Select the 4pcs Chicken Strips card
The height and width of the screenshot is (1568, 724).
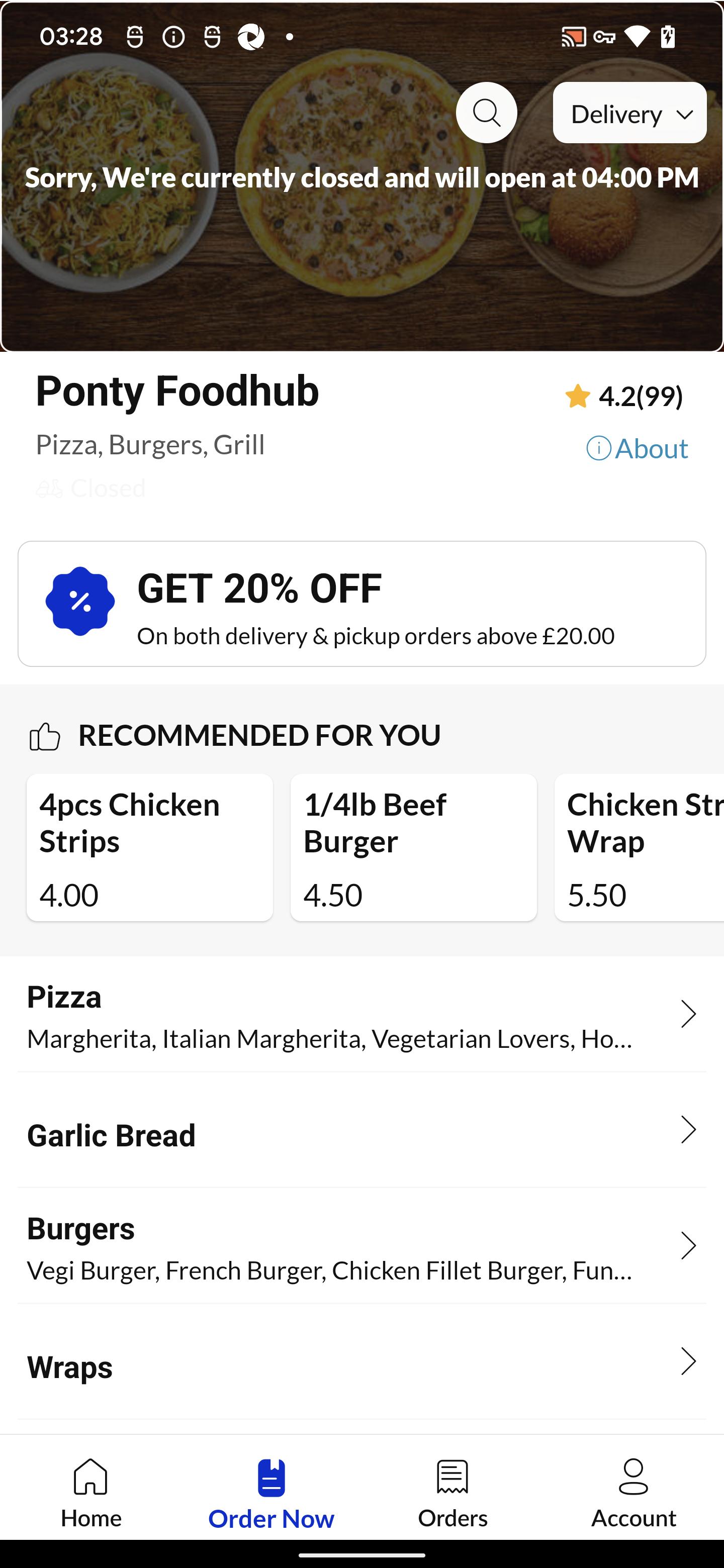click(x=150, y=847)
